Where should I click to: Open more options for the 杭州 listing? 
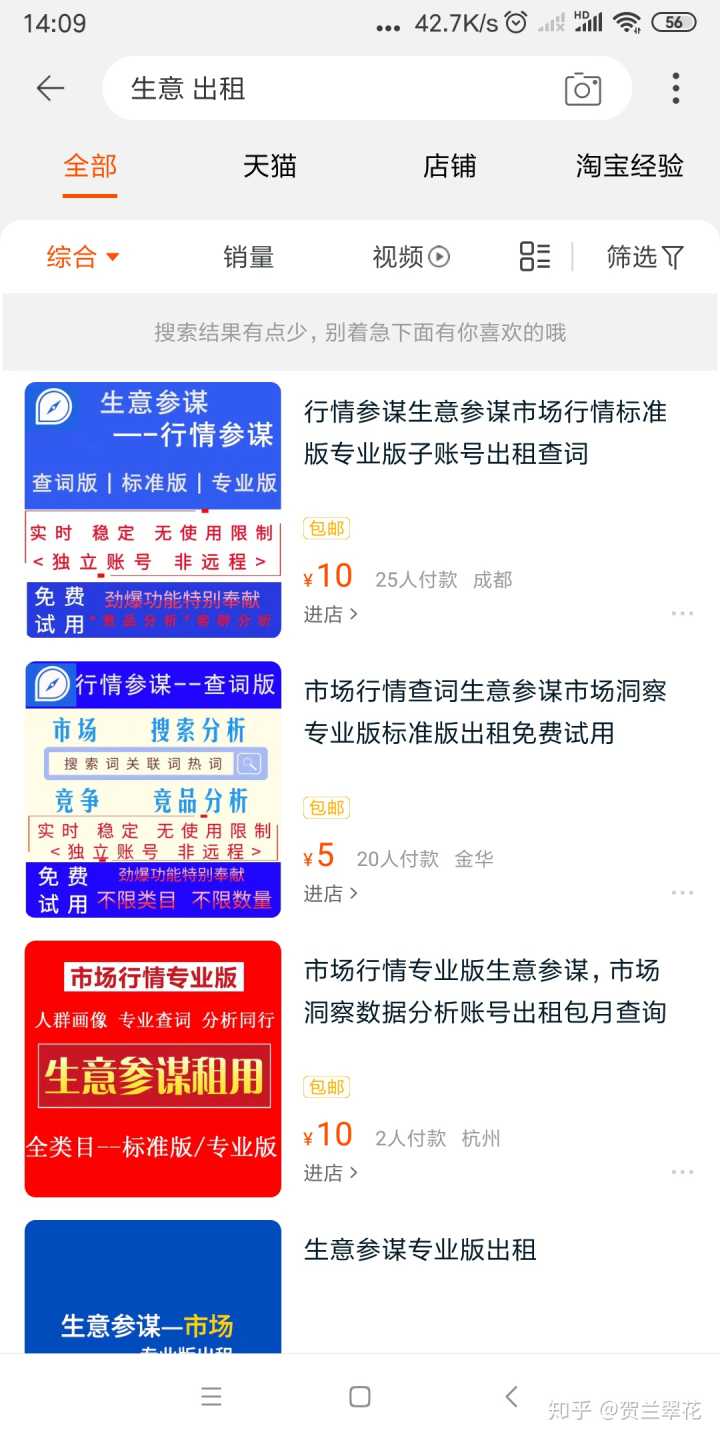pyautogui.click(x=682, y=1172)
